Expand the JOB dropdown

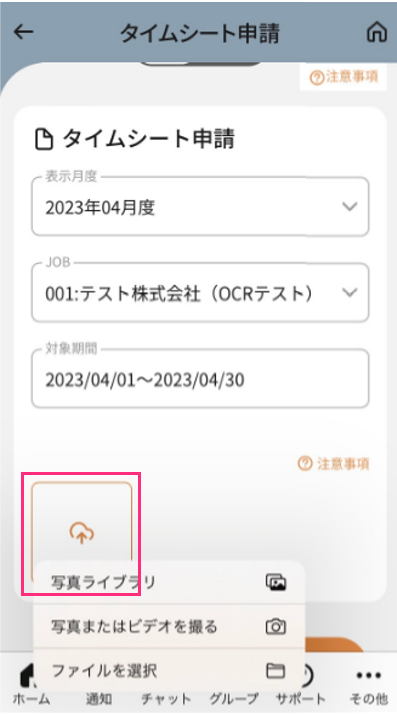click(200, 292)
